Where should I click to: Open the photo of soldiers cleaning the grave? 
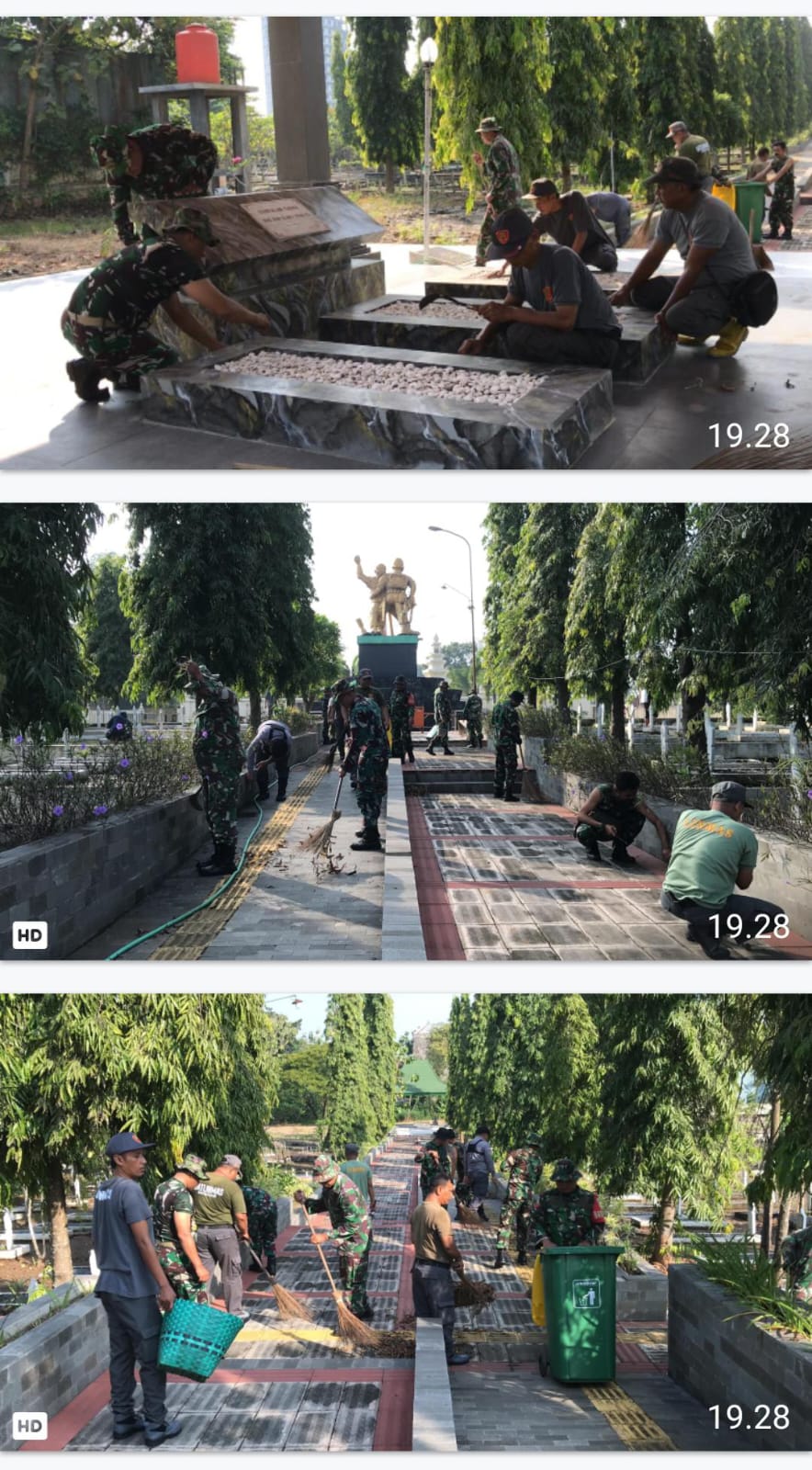click(406, 243)
